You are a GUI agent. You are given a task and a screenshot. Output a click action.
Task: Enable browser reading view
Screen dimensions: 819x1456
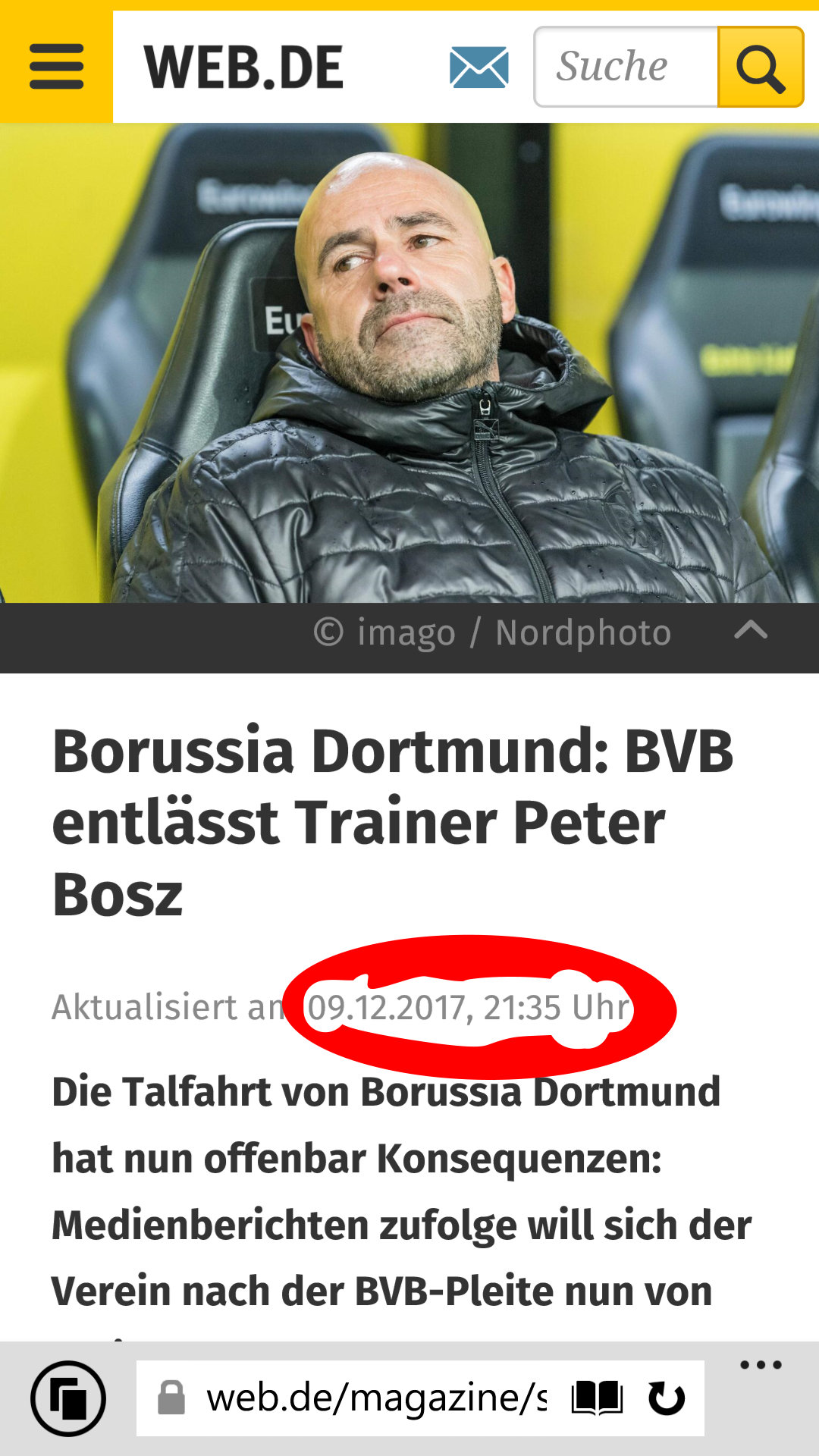tap(597, 1398)
